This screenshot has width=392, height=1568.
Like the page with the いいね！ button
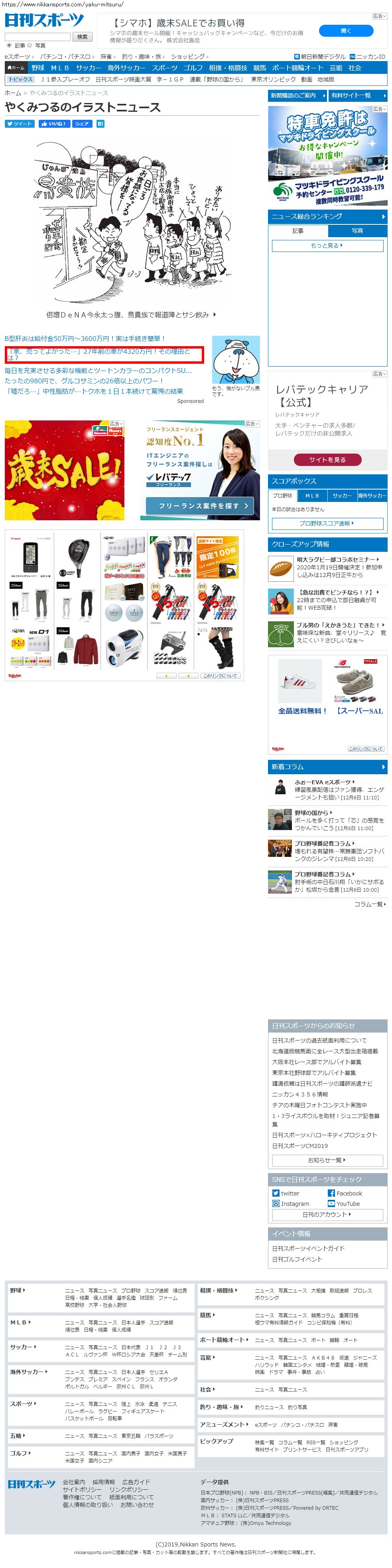(54, 123)
